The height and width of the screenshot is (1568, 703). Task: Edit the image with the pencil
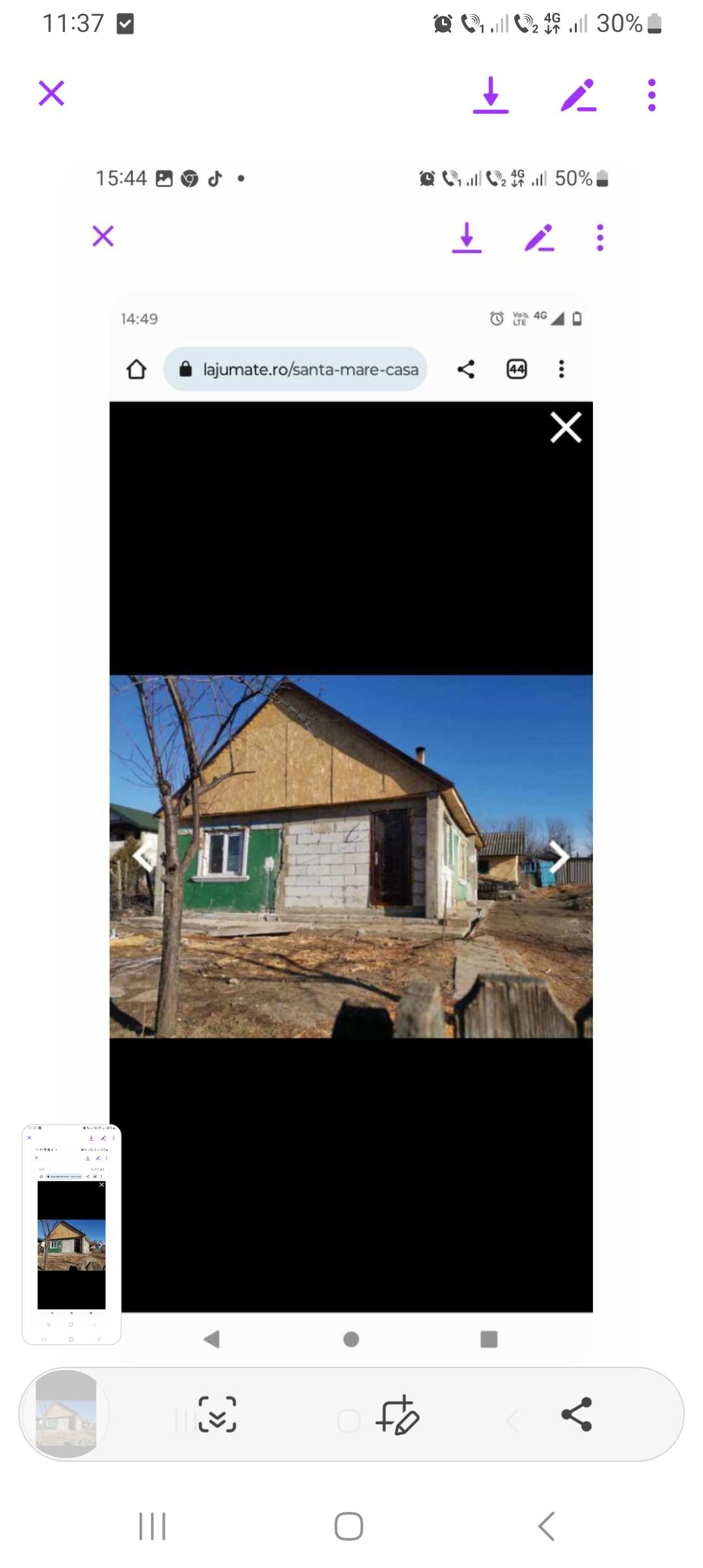pos(578,95)
